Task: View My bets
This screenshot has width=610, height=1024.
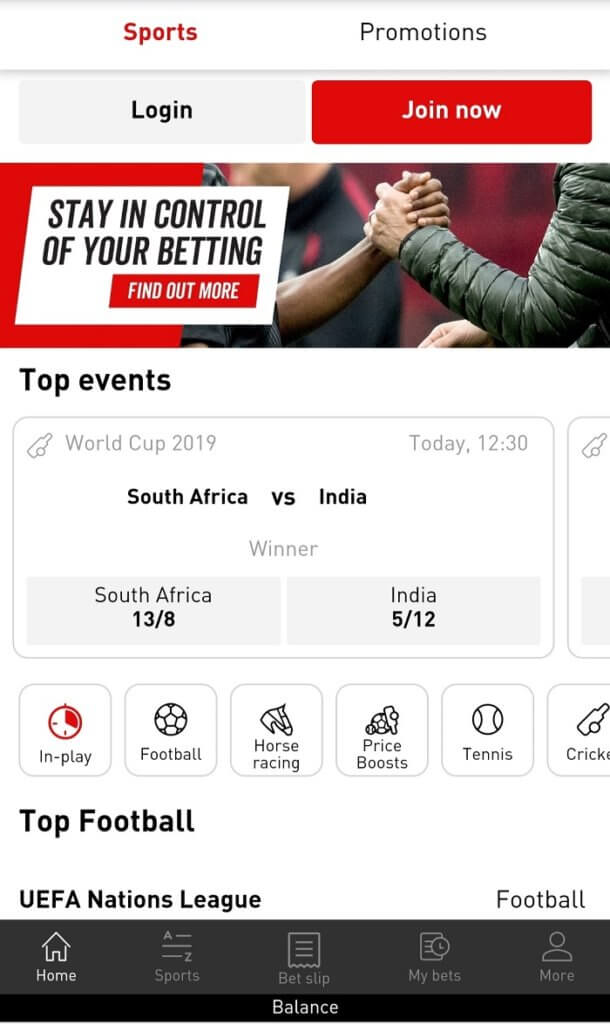Action: [x=435, y=957]
